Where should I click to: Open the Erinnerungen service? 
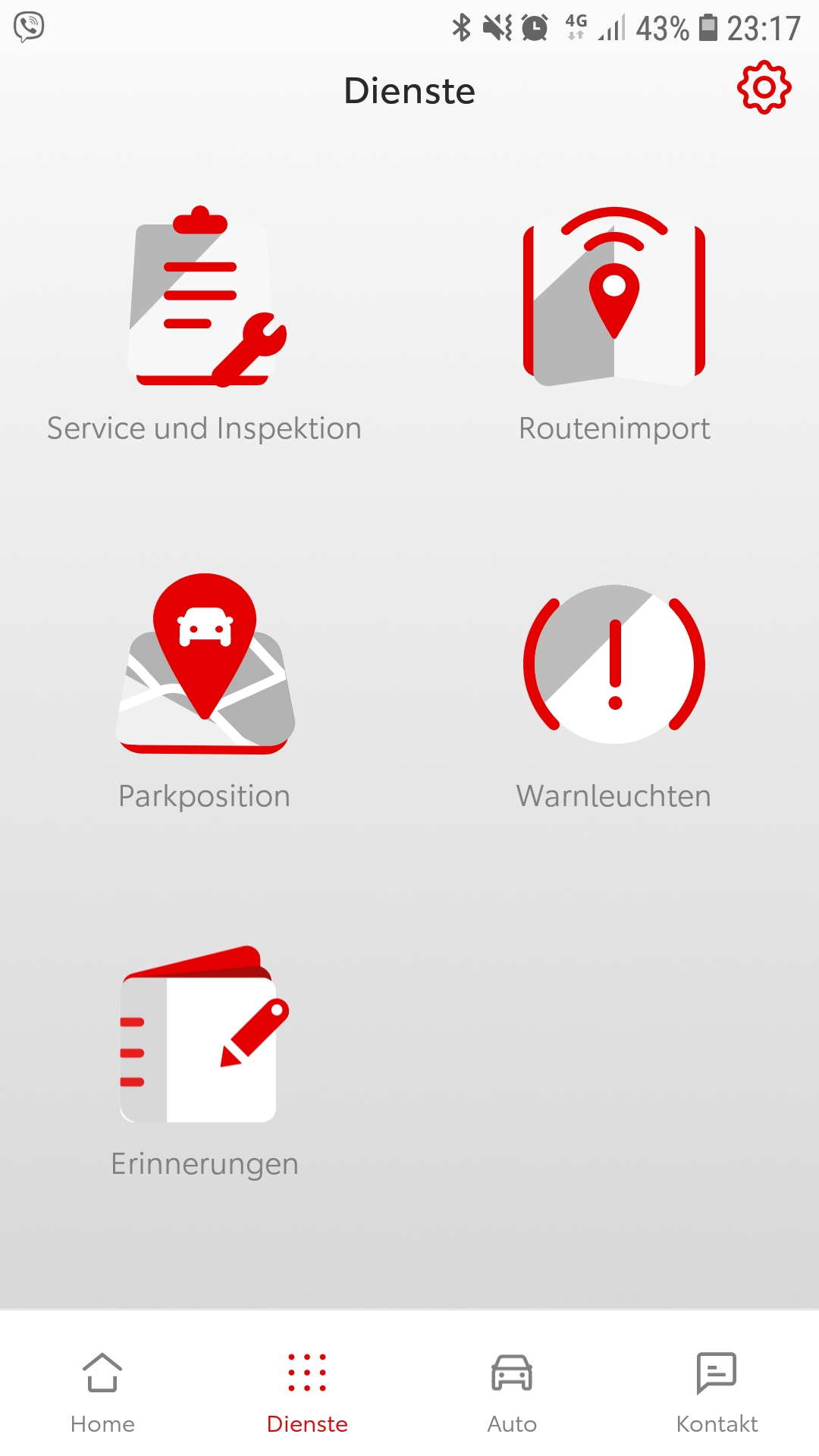pyautogui.click(x=205, y=1039)
